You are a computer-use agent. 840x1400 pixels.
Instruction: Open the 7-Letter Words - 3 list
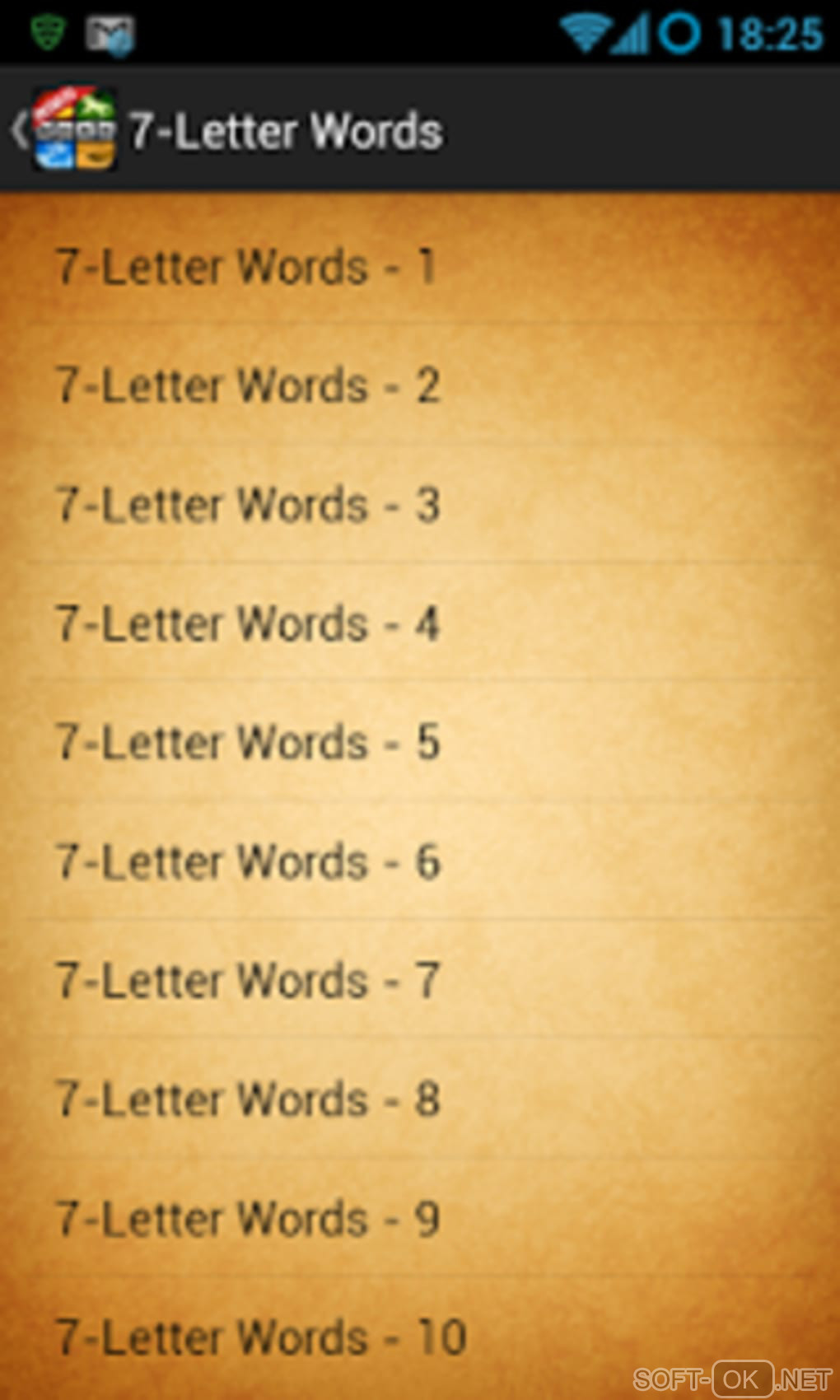[x=247, y=505]
